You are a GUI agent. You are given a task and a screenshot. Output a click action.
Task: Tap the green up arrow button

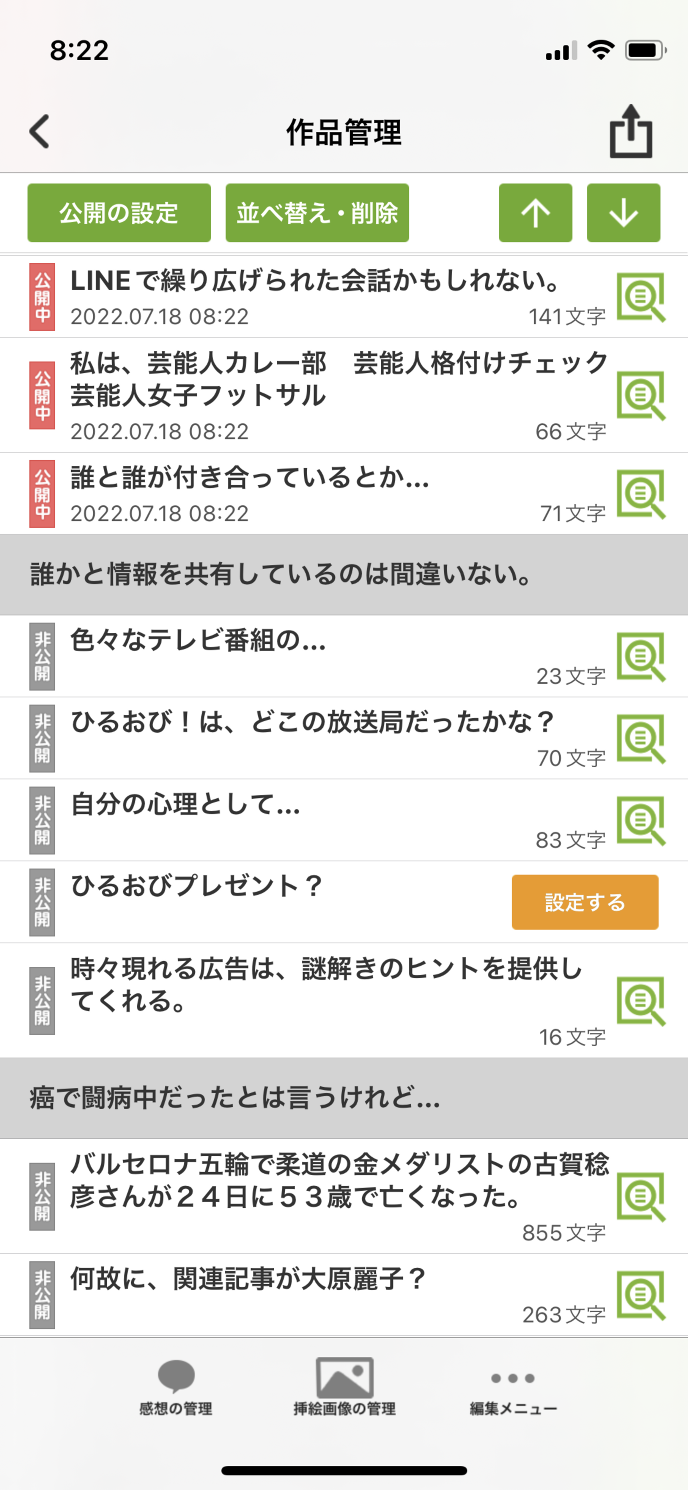click(x=536, y=213)
